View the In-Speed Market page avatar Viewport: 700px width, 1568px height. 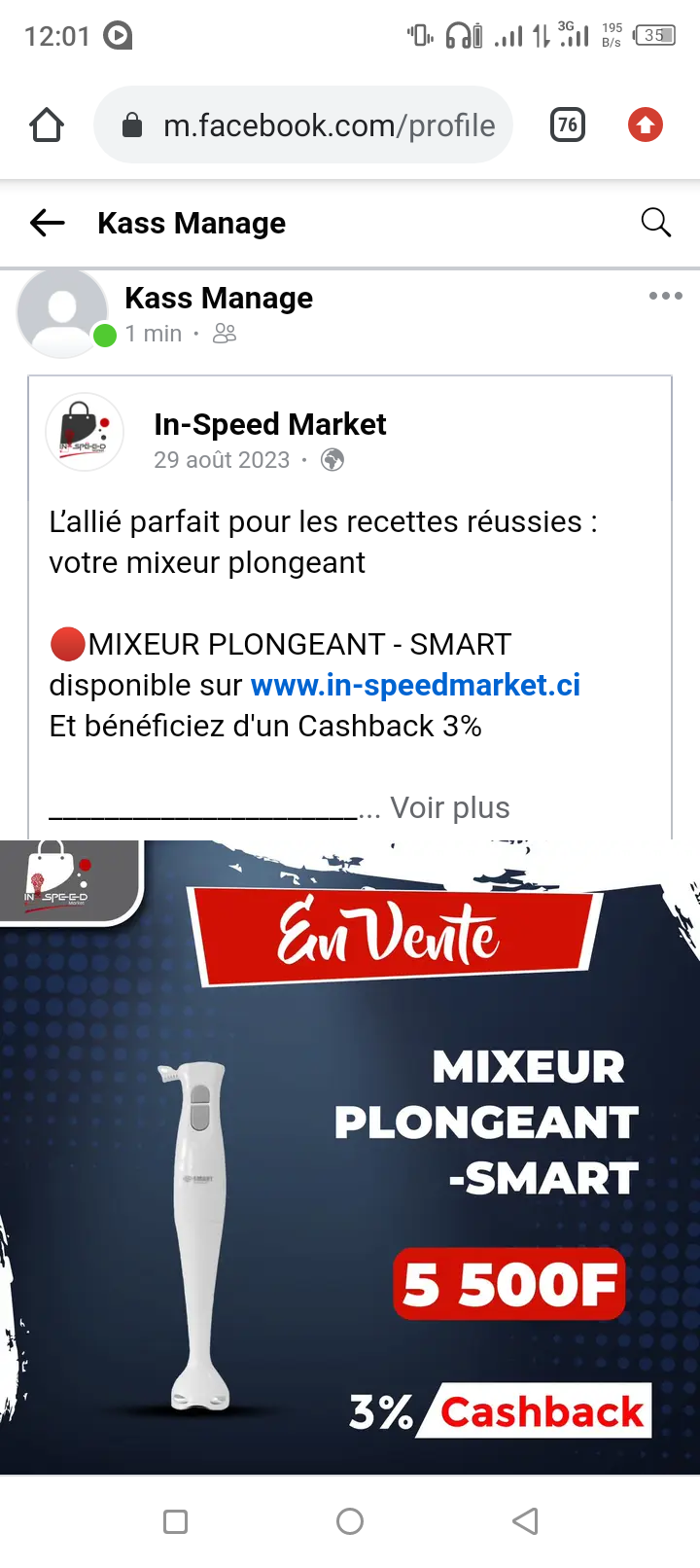85,432
